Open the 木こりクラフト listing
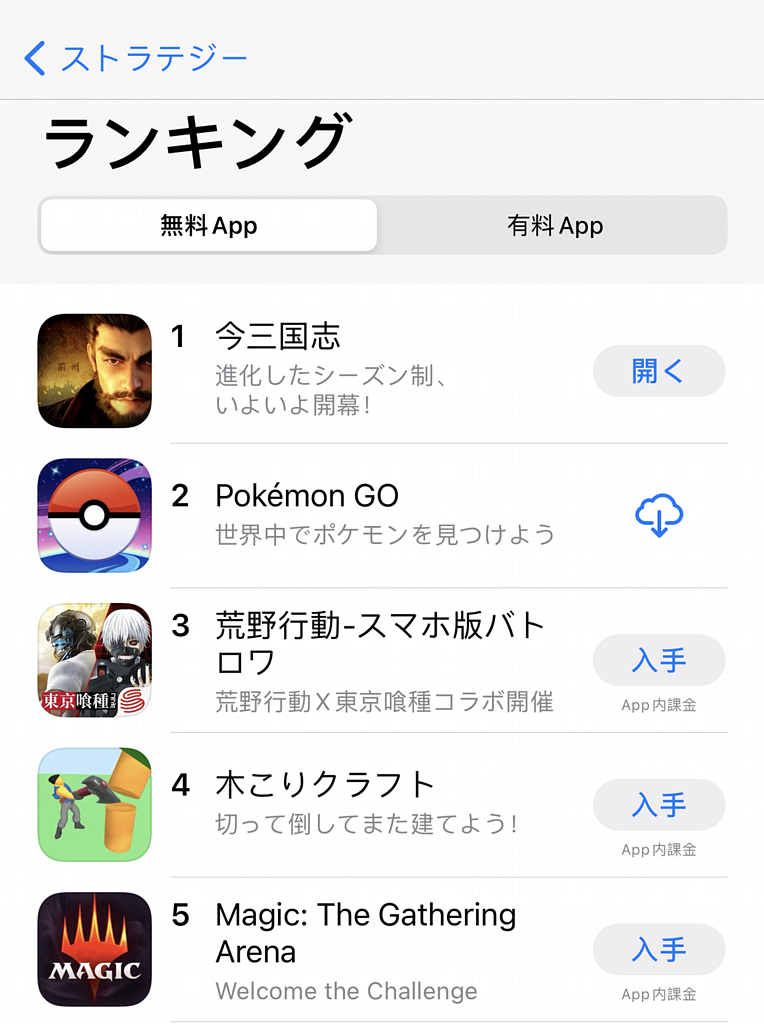 coord(325,785)
